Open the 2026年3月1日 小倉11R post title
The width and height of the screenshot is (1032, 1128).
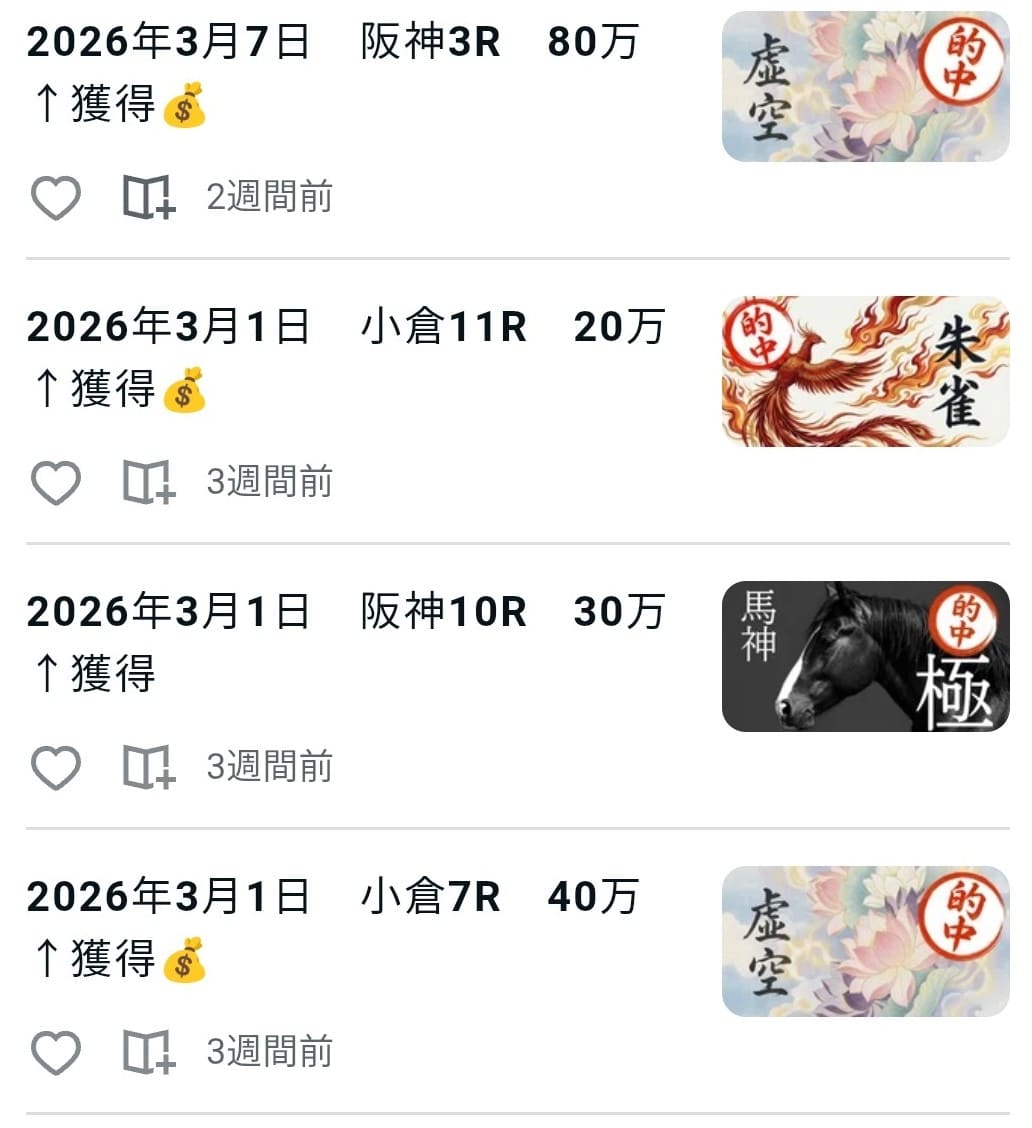point(345,327)
